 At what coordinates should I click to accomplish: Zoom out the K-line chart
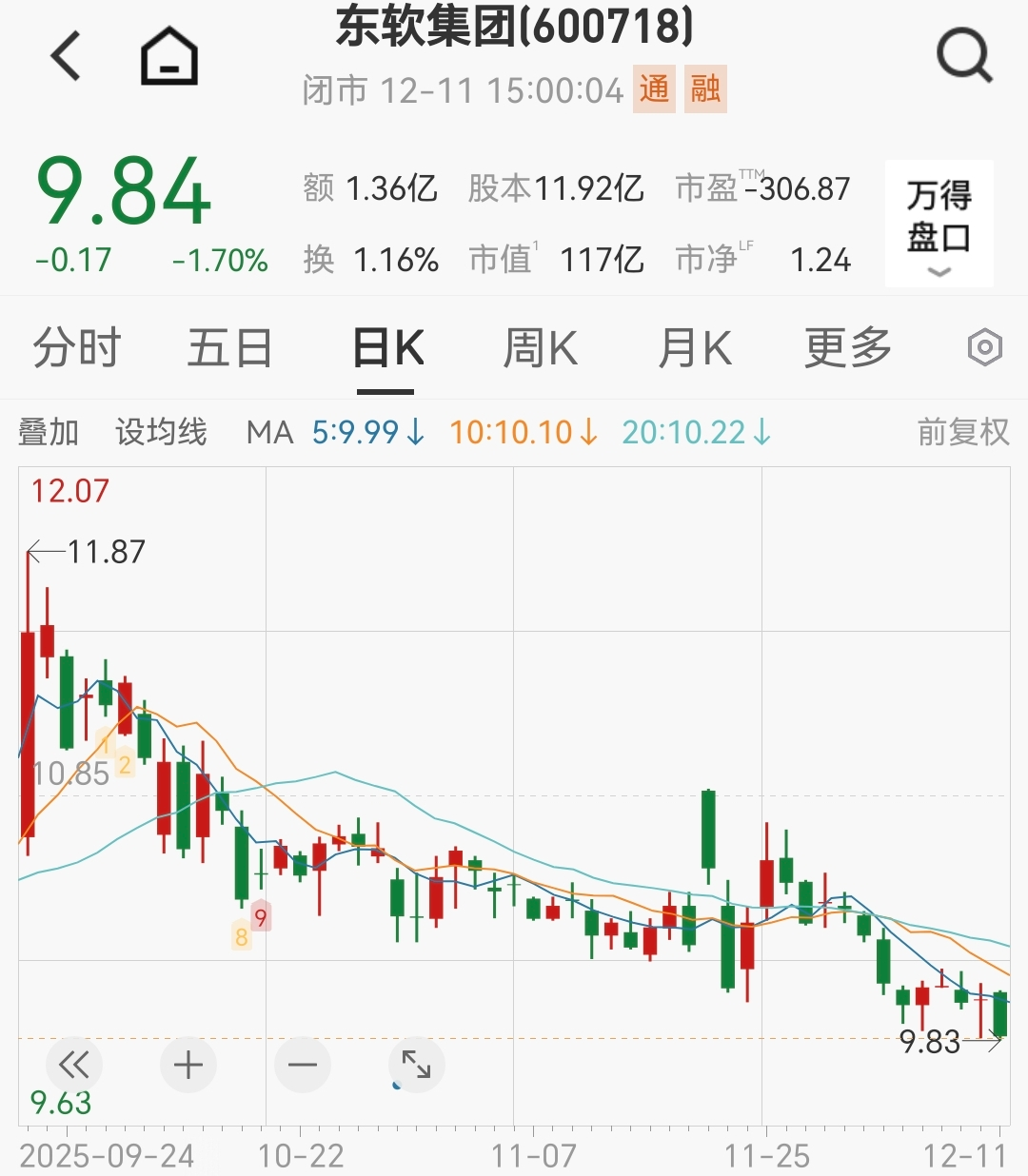[x=303, y=1065]
